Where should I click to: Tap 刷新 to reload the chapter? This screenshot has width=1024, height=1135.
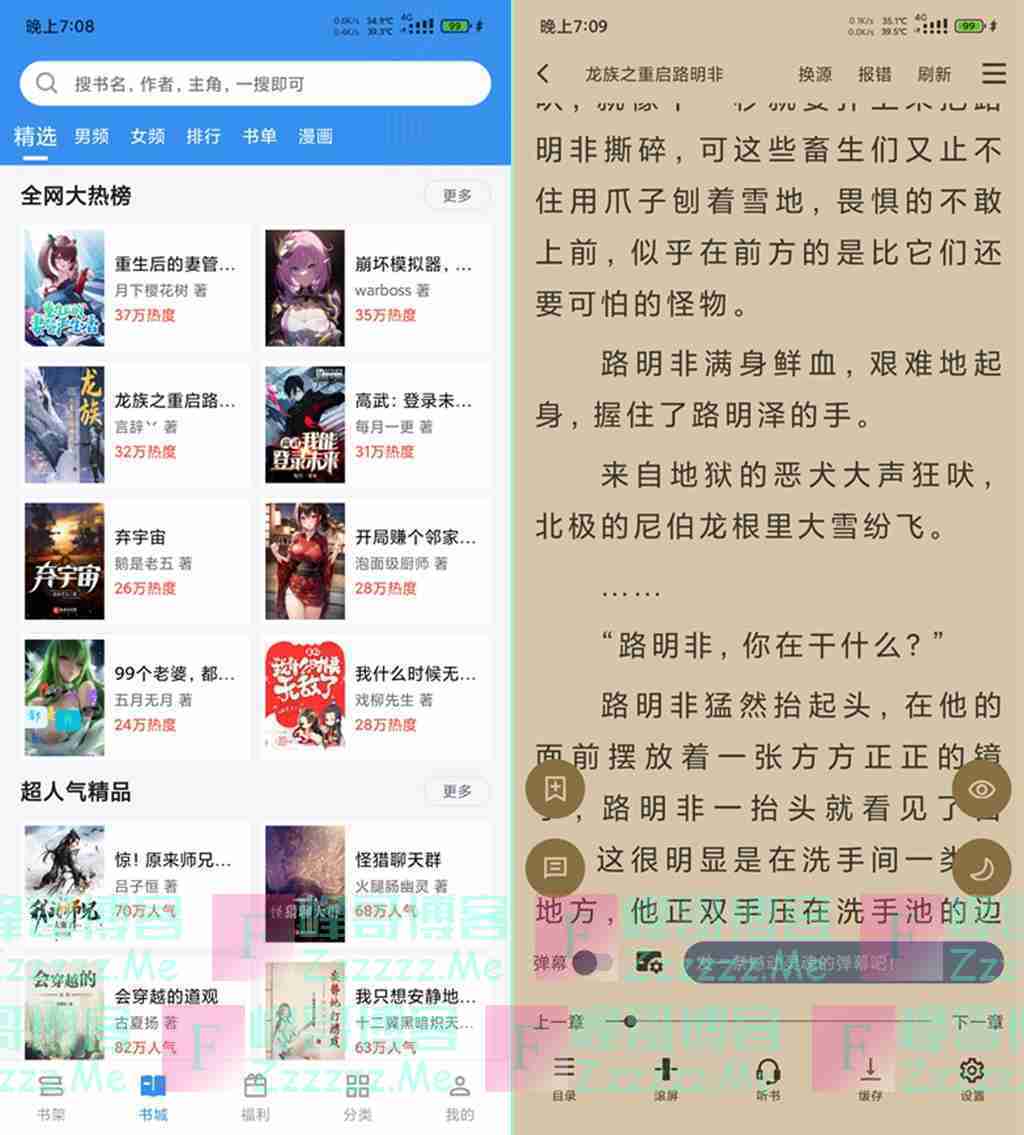coord(933,74)
